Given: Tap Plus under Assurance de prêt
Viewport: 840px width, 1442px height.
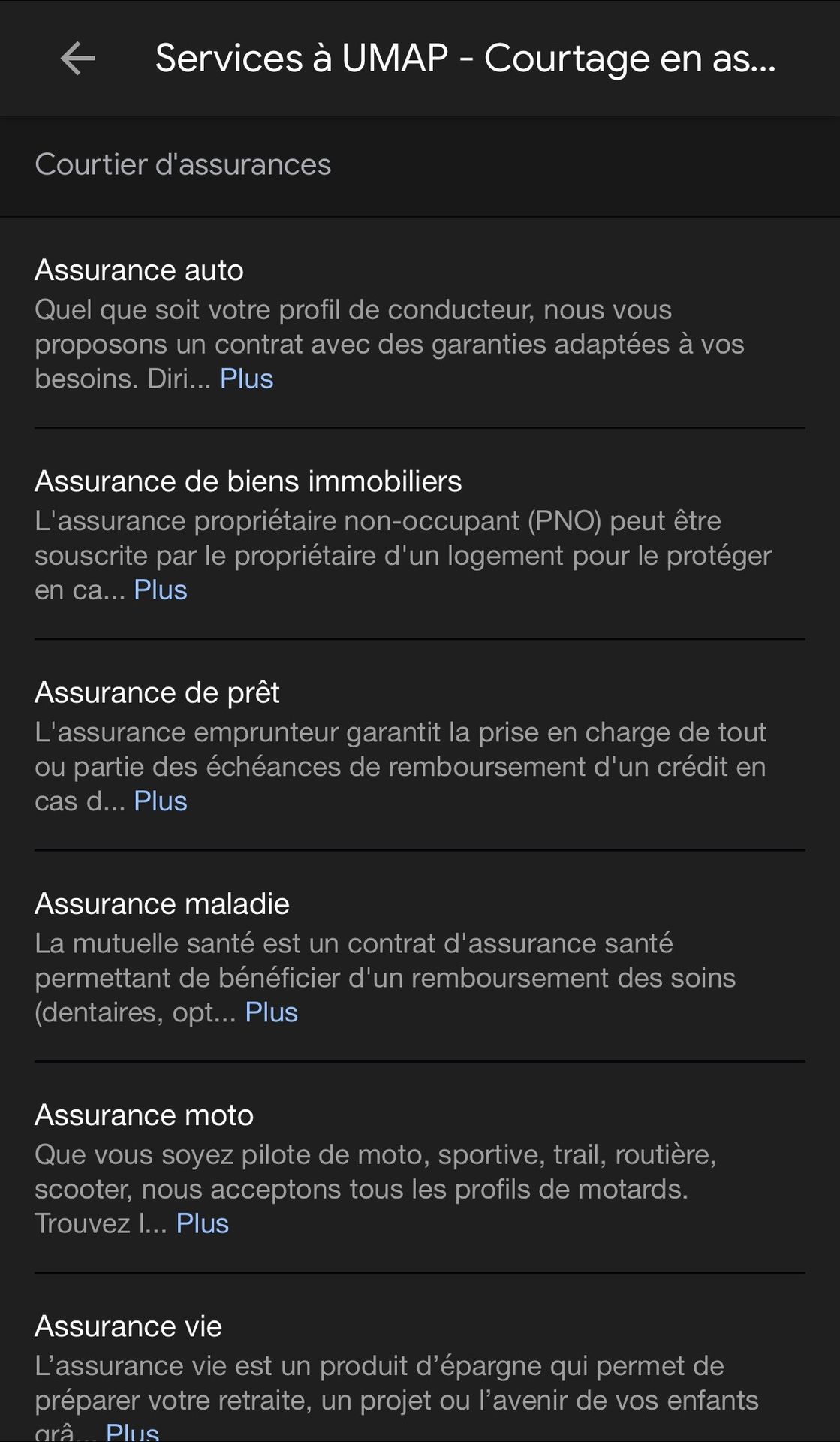Looking at the screenshot, I should 160,801.
